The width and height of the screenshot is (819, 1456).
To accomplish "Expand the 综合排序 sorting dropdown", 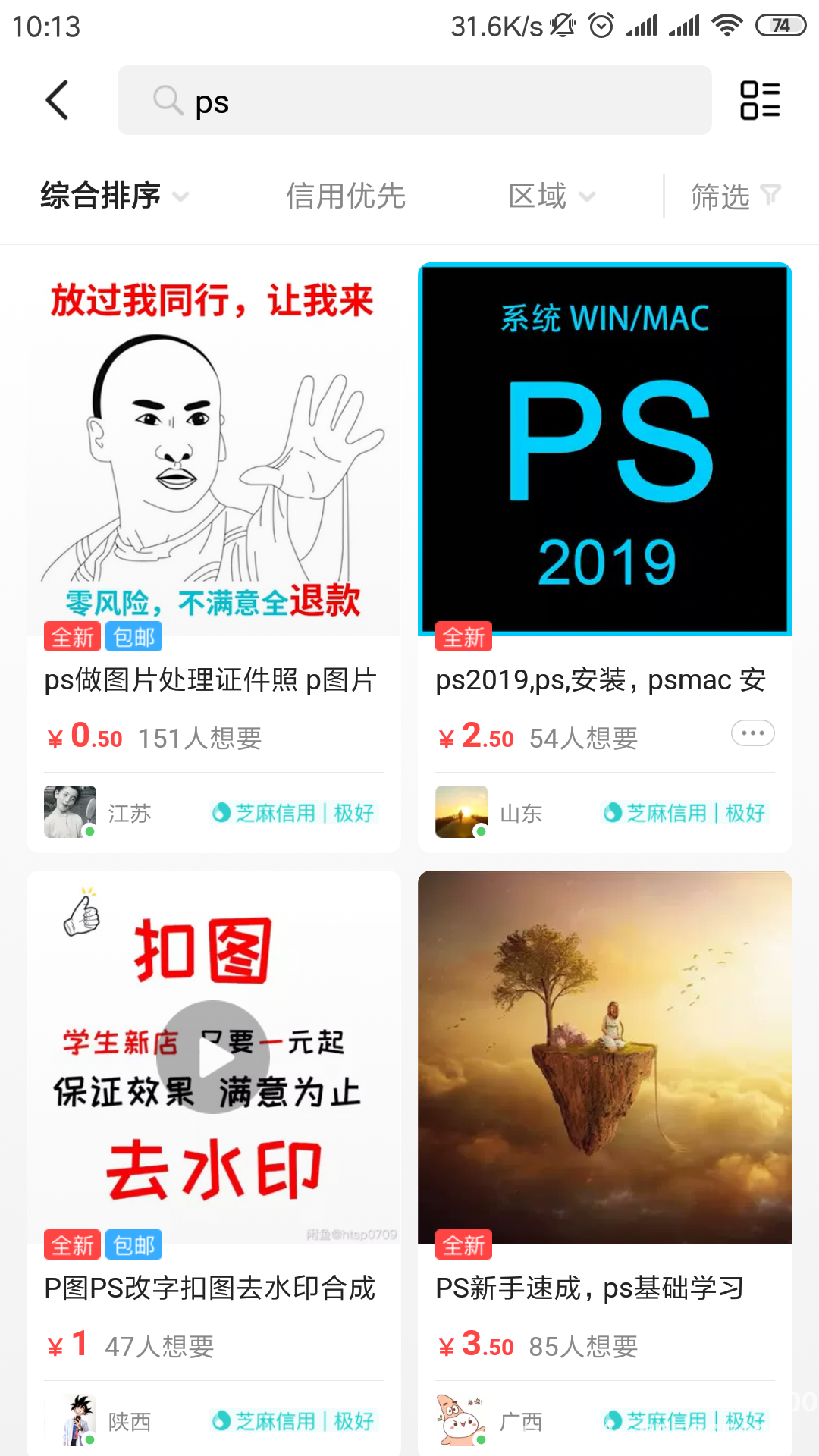I will 114,196.
